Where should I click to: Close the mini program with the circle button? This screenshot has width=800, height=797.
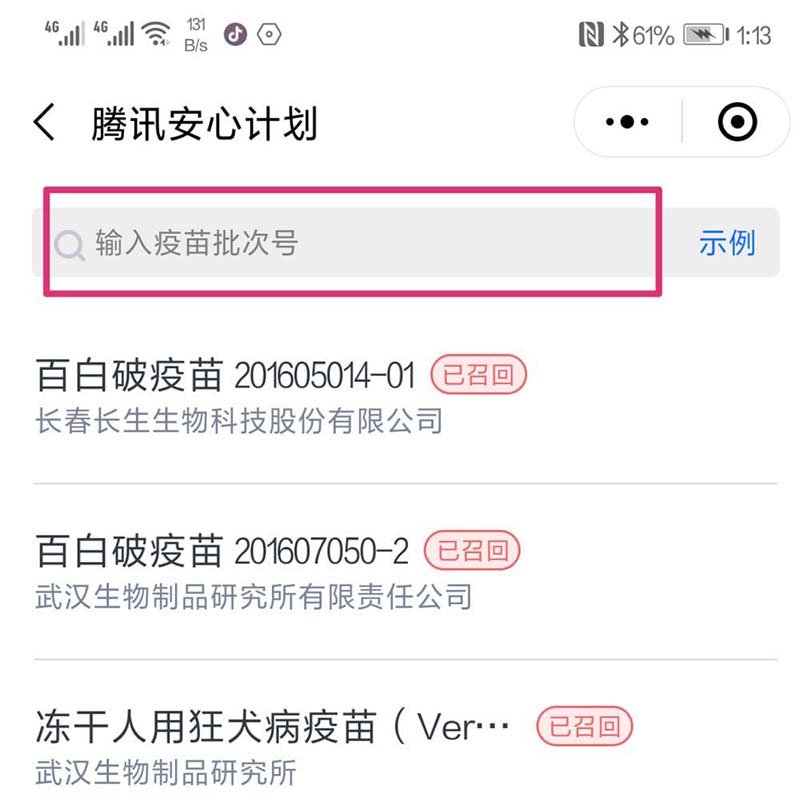[737, 122]
